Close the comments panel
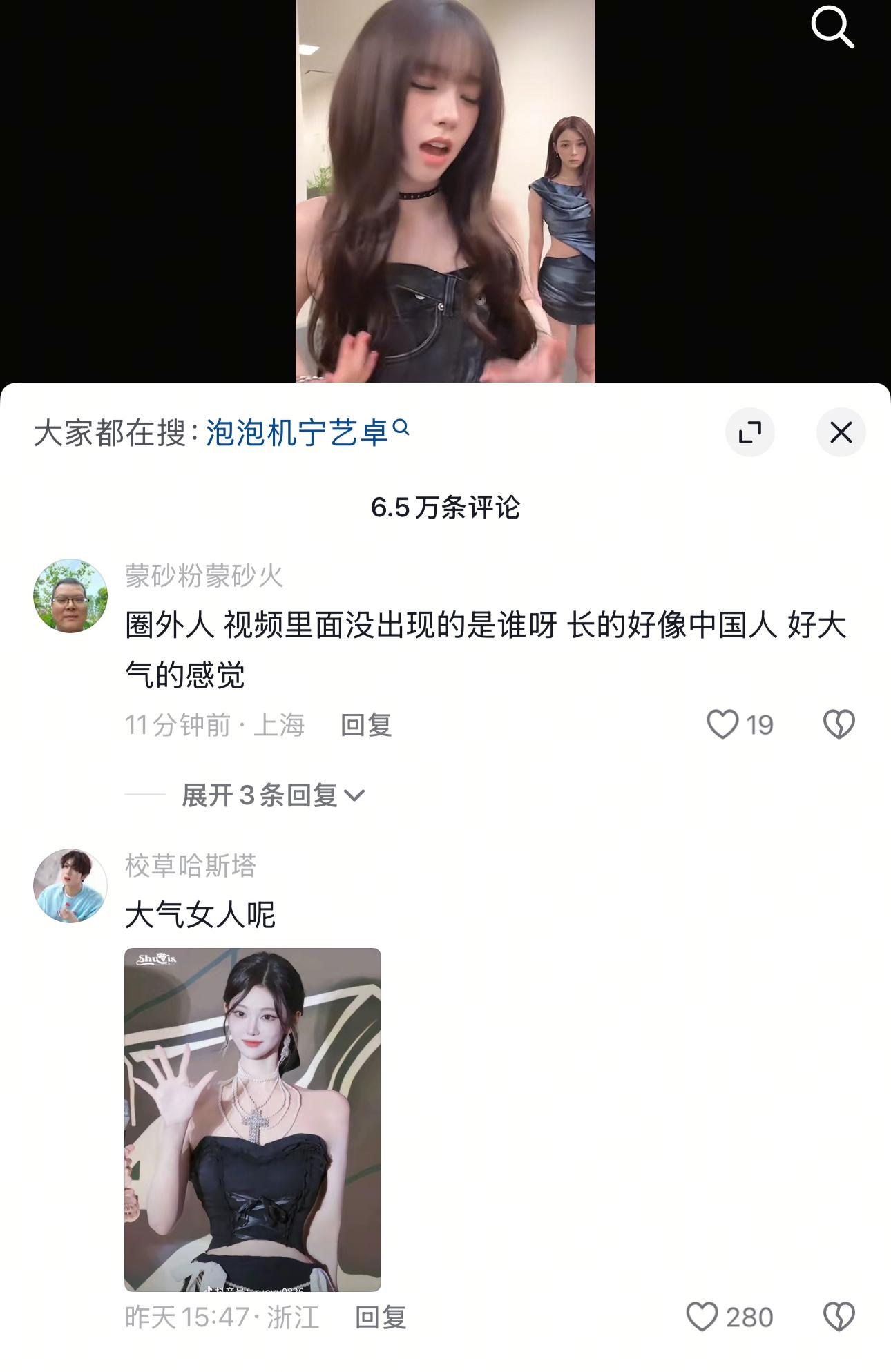 tap(841, 433)
